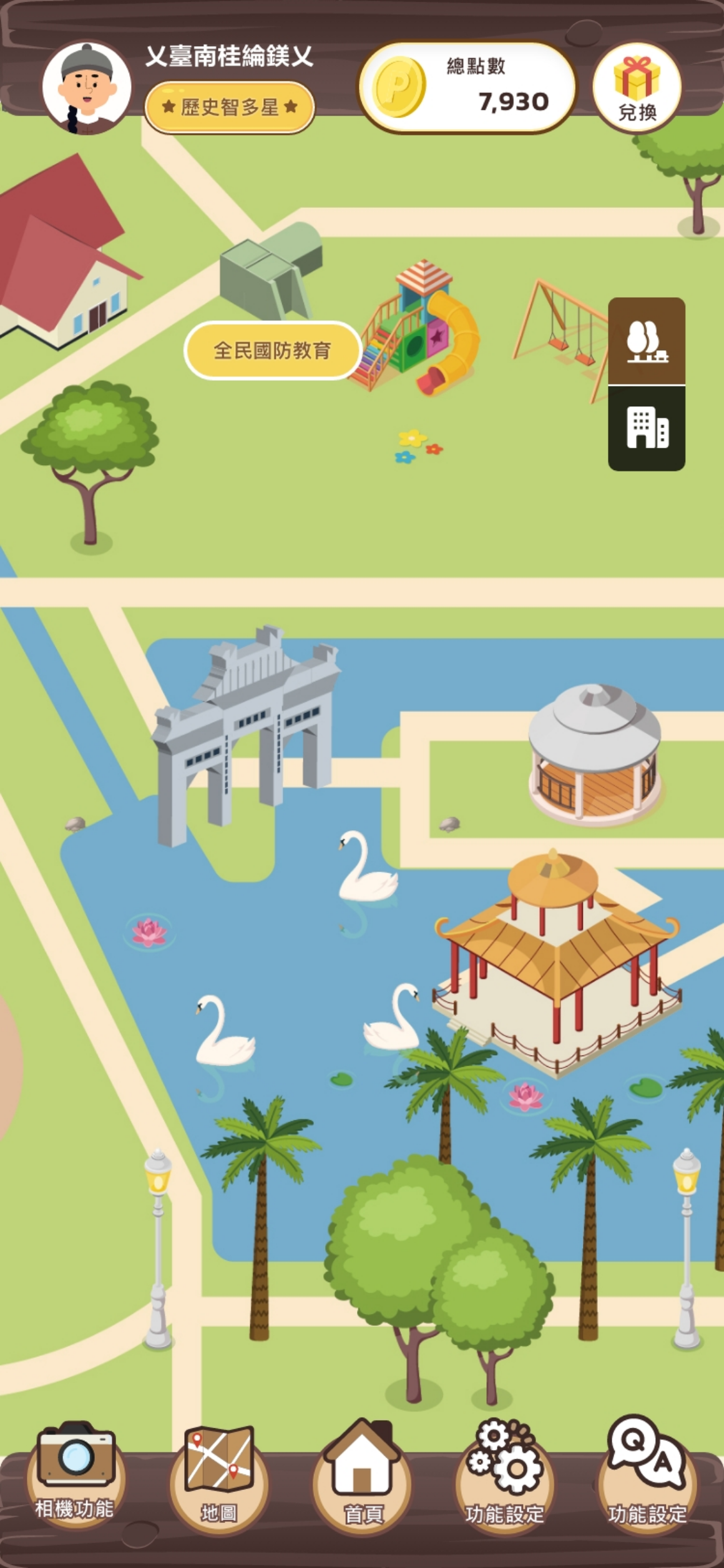Viewport: 724px width, 1568px height.
Task: Open the 兌換 gift redemption
Action: click(x=637, y=87)
